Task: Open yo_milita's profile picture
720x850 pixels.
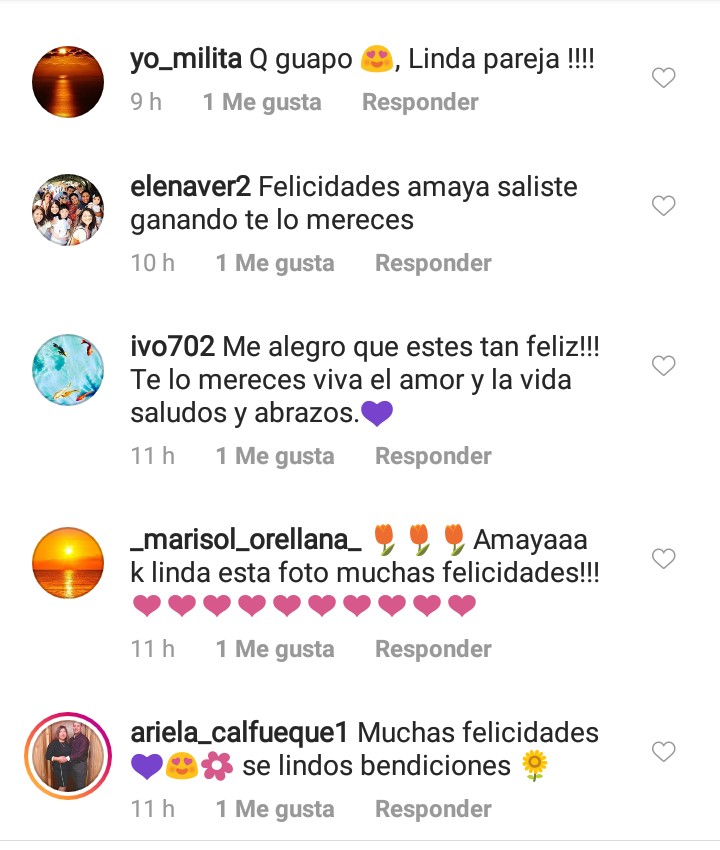Action: [x=68, y=81]
